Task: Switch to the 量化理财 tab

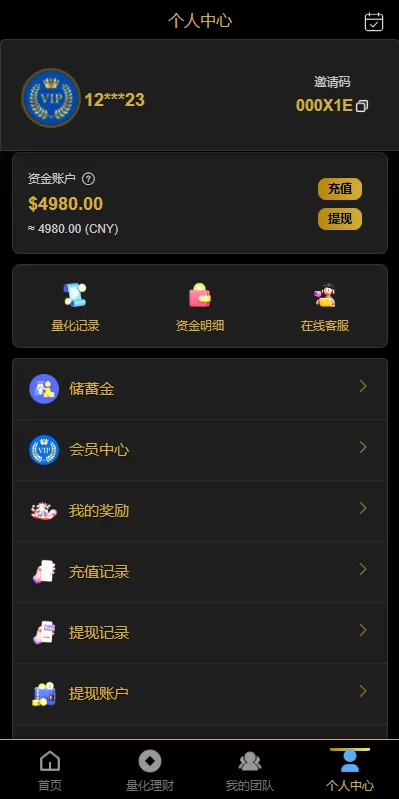Action: [150, 770]
